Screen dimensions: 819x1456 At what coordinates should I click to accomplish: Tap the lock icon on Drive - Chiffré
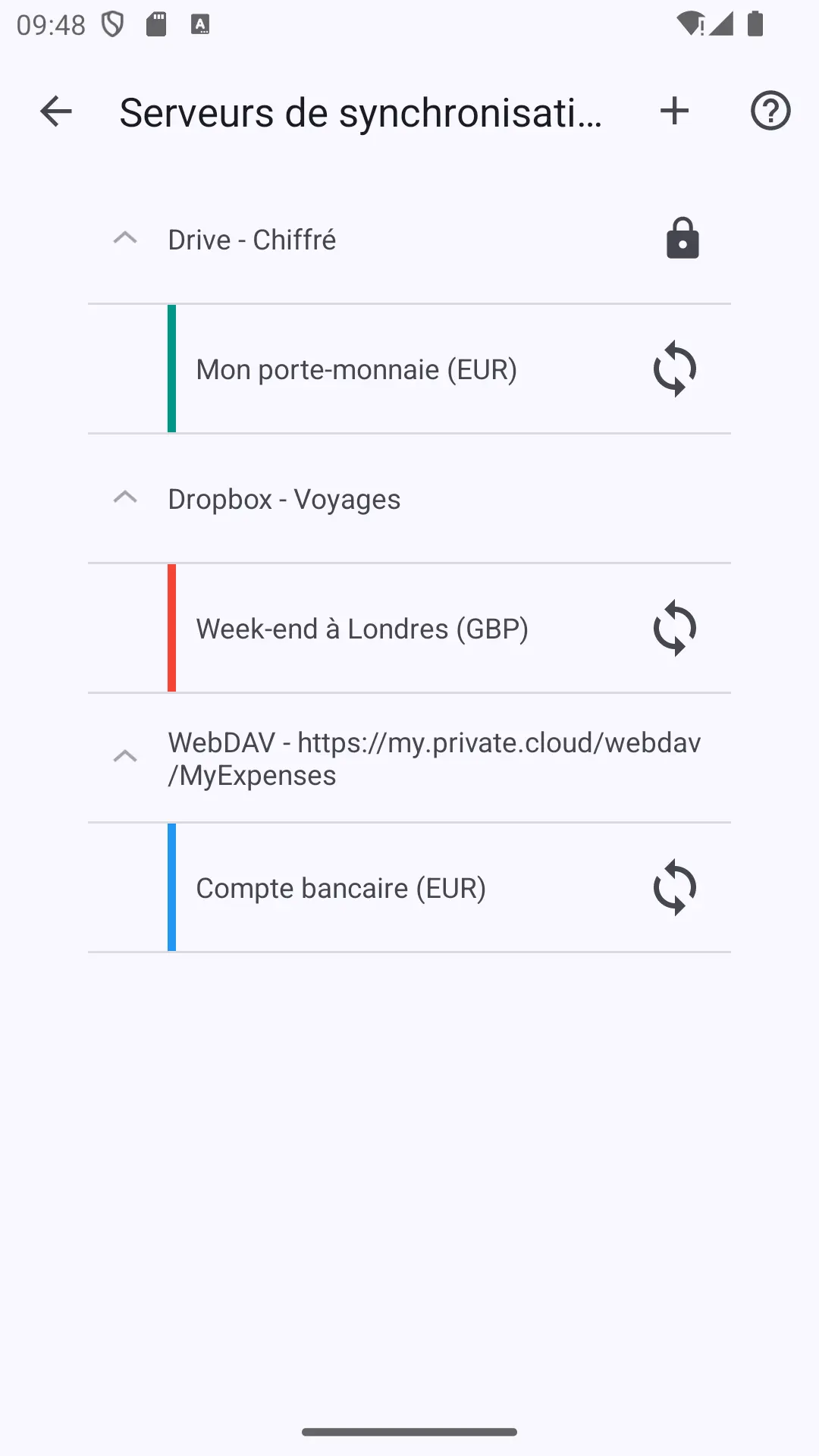tap(682, 238)
